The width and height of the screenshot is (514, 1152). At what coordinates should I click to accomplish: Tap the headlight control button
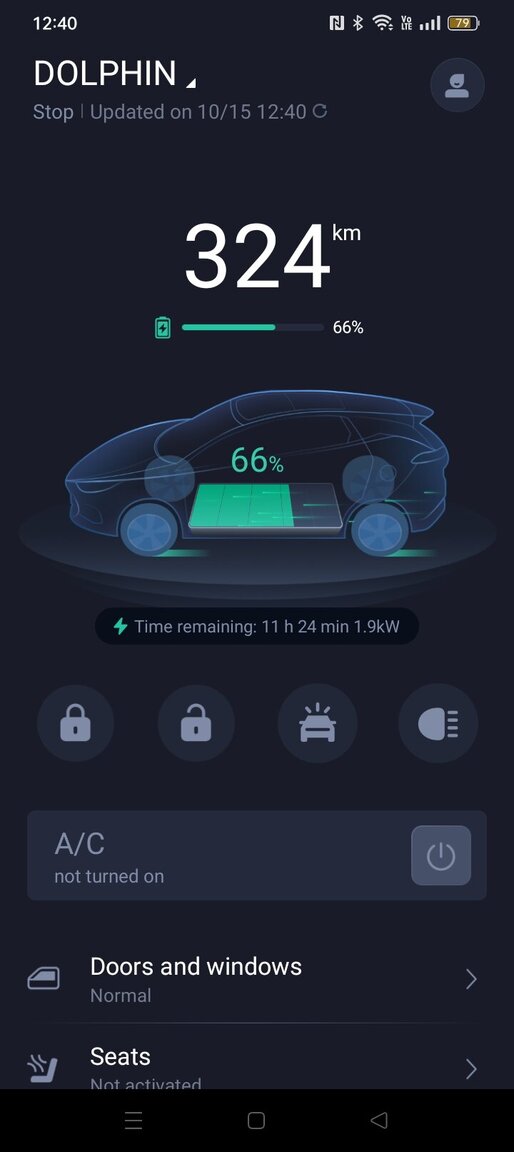438,724
